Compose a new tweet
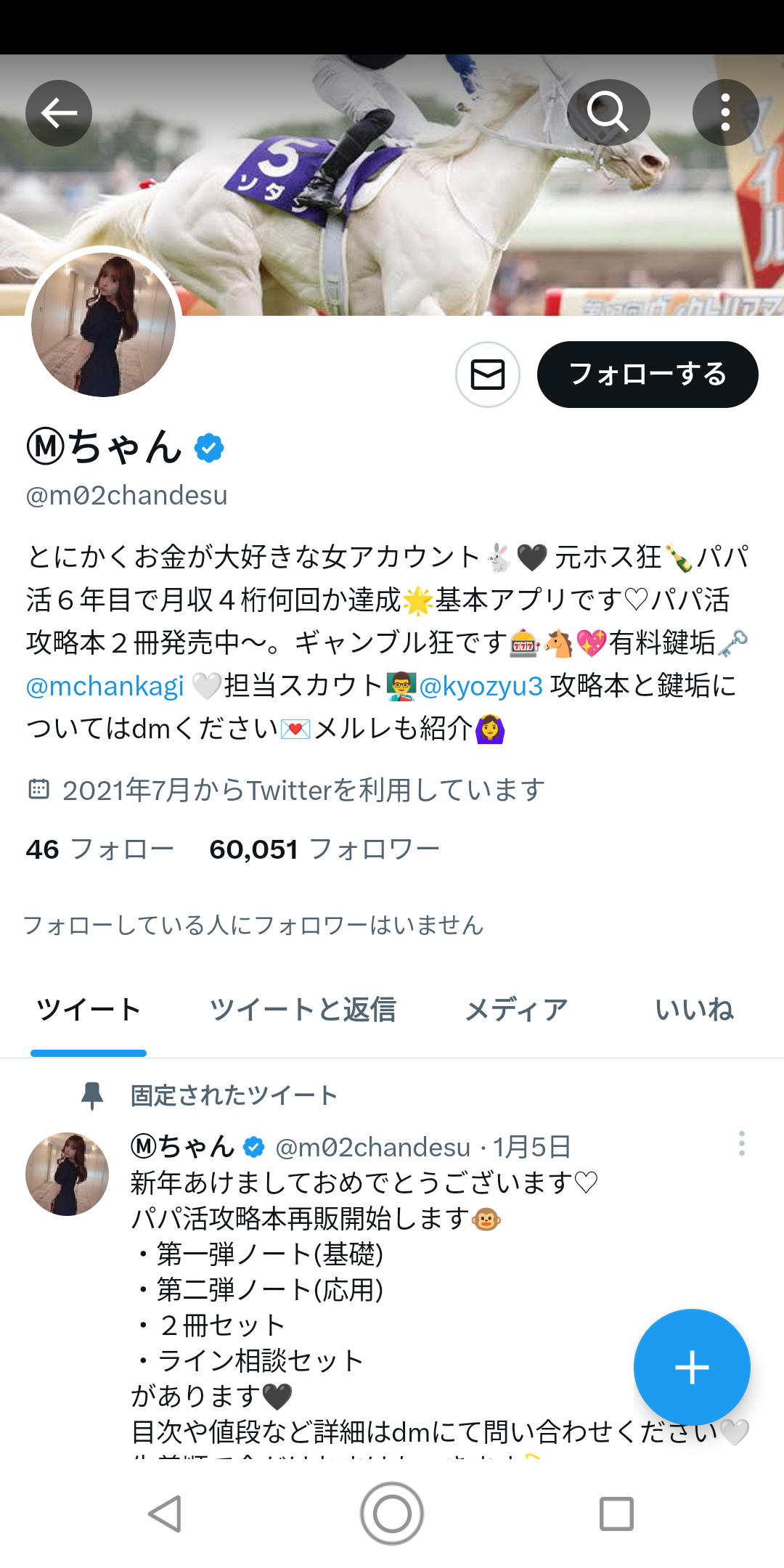The width and height of the screenshot is (784, 1568). pyautogui.click(x=691, y=1368)
